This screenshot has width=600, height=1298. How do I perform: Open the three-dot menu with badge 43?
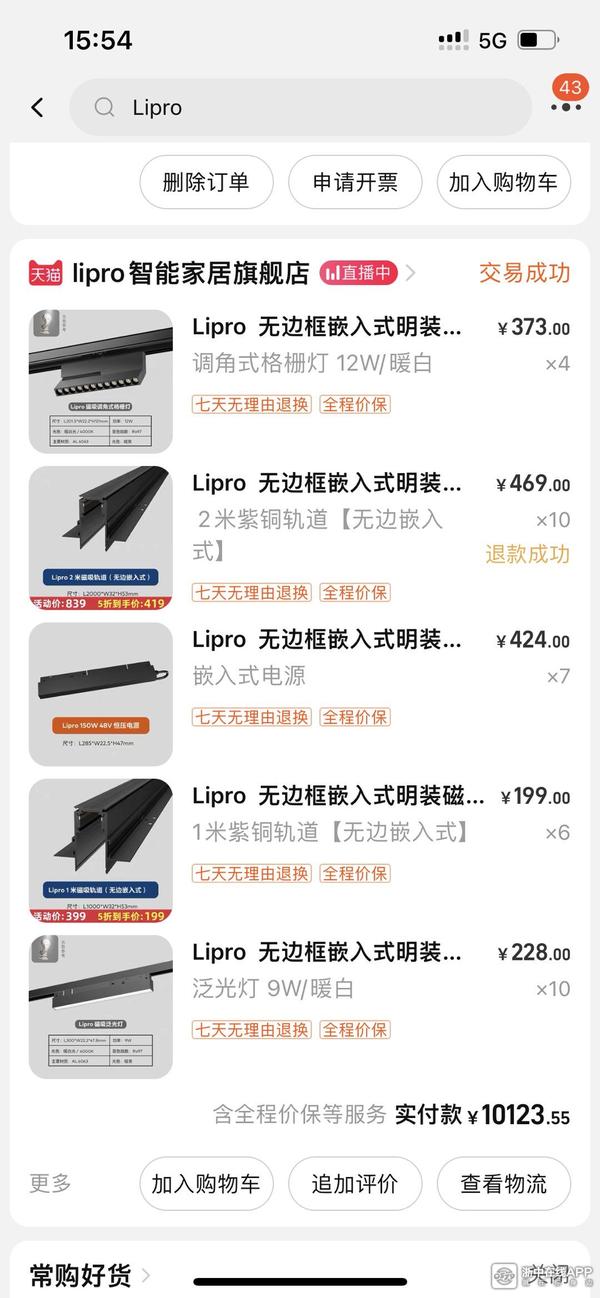coord(566,106)
